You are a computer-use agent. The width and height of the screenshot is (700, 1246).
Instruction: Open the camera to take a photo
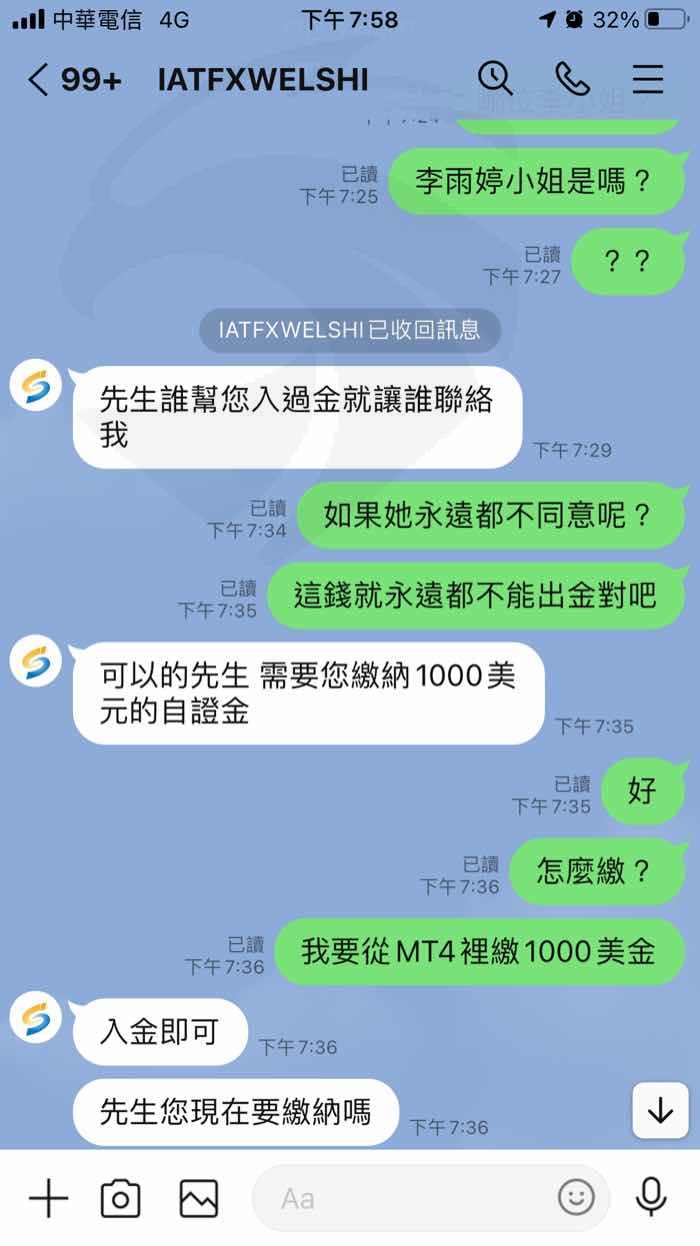pyautogui.click(x=120, y=1197)
